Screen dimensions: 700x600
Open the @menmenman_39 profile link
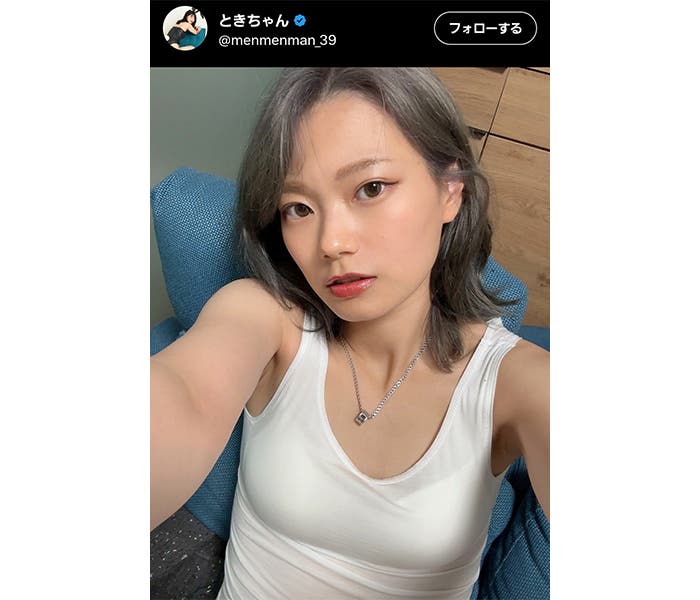click(277, 41)
